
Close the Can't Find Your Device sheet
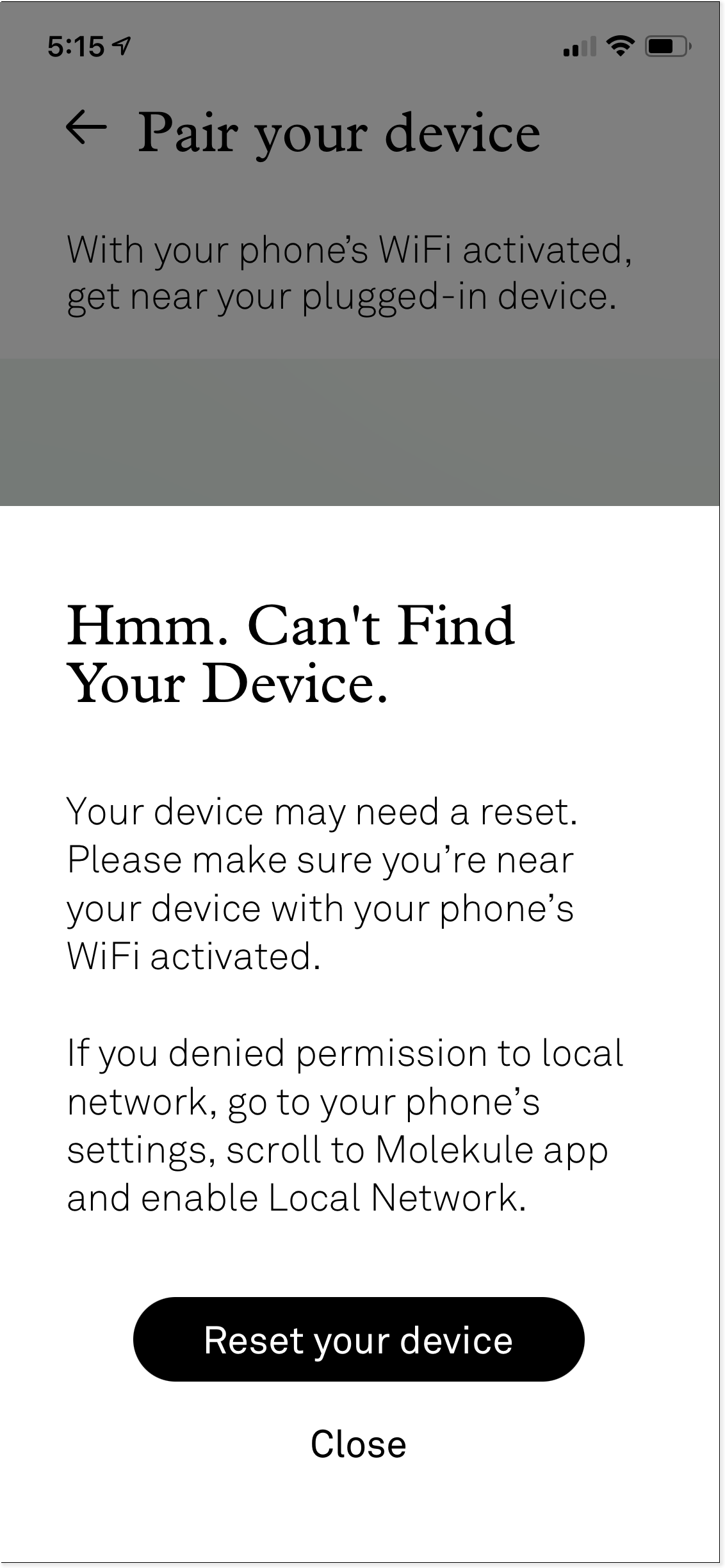click(x=359, y=1444)
